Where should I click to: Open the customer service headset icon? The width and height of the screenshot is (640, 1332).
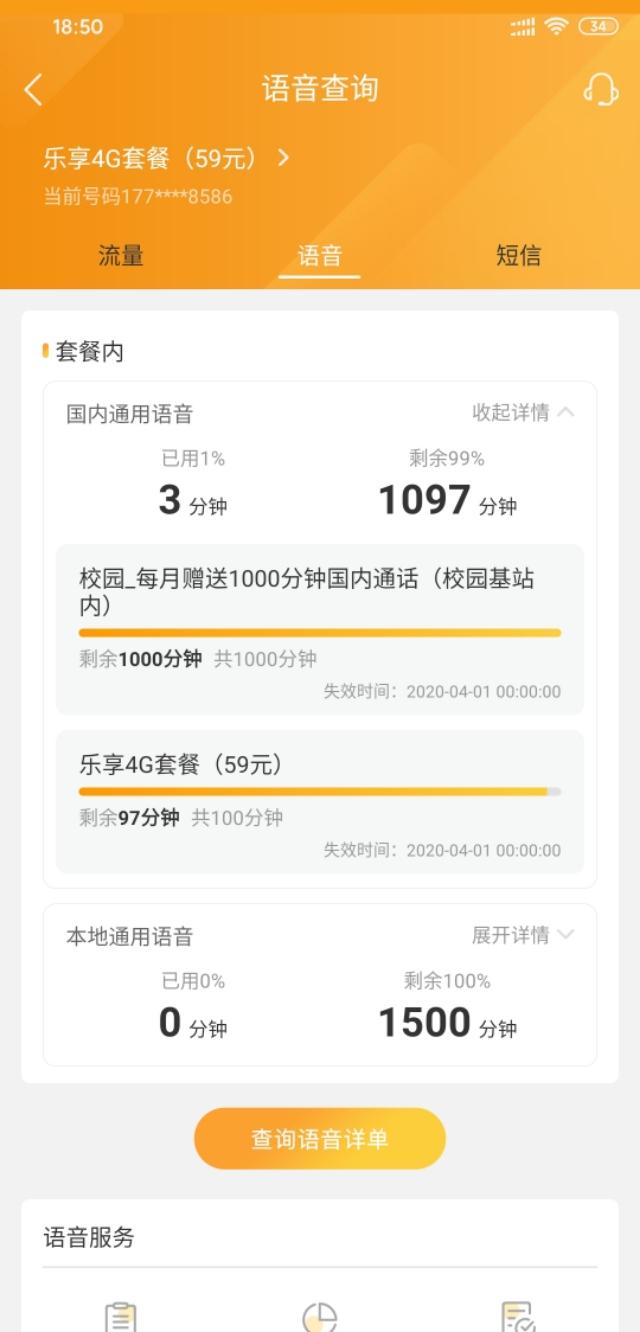click(600, 89)
